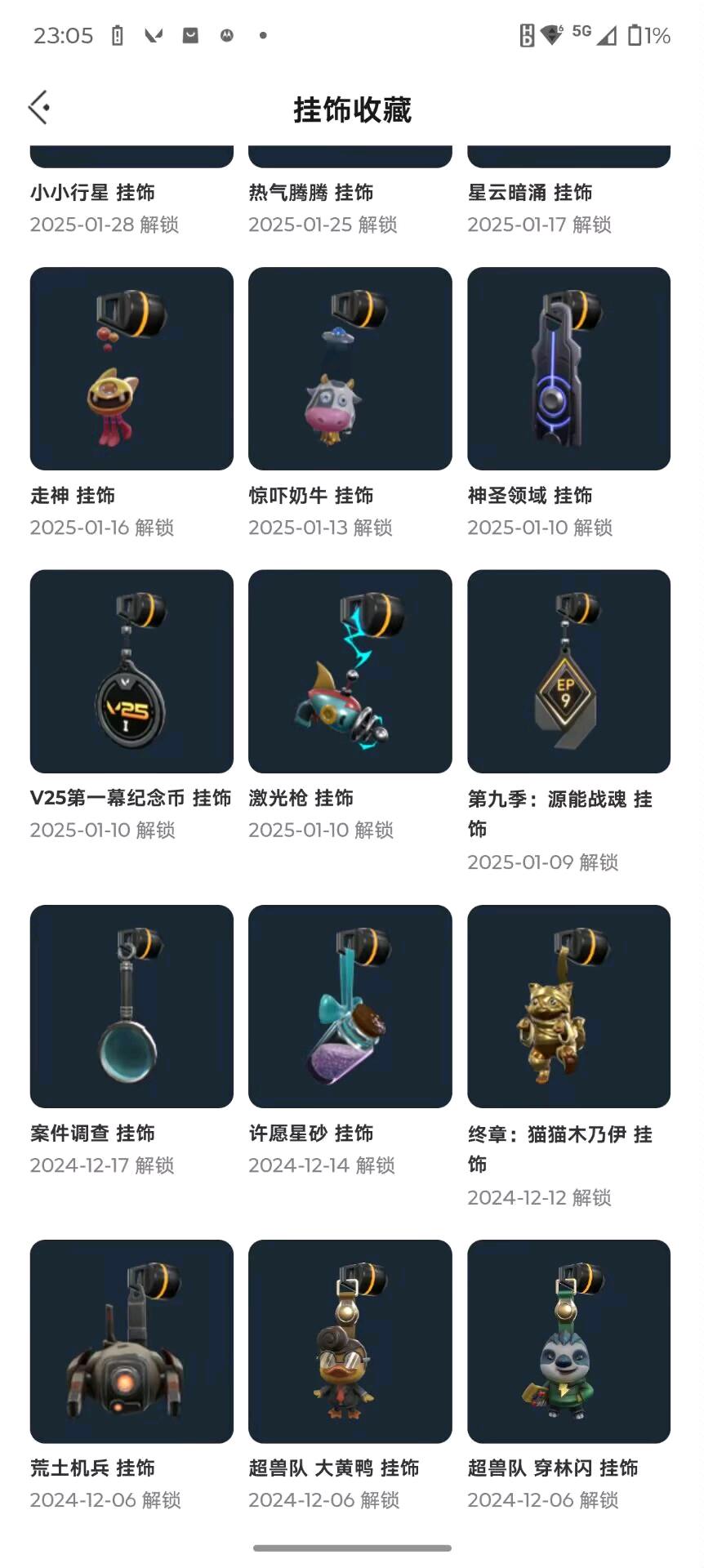Open the 小小行星 挂饰 card
Screen dimensions: 704x1568
pyautogui.click(x=131, y=192)
